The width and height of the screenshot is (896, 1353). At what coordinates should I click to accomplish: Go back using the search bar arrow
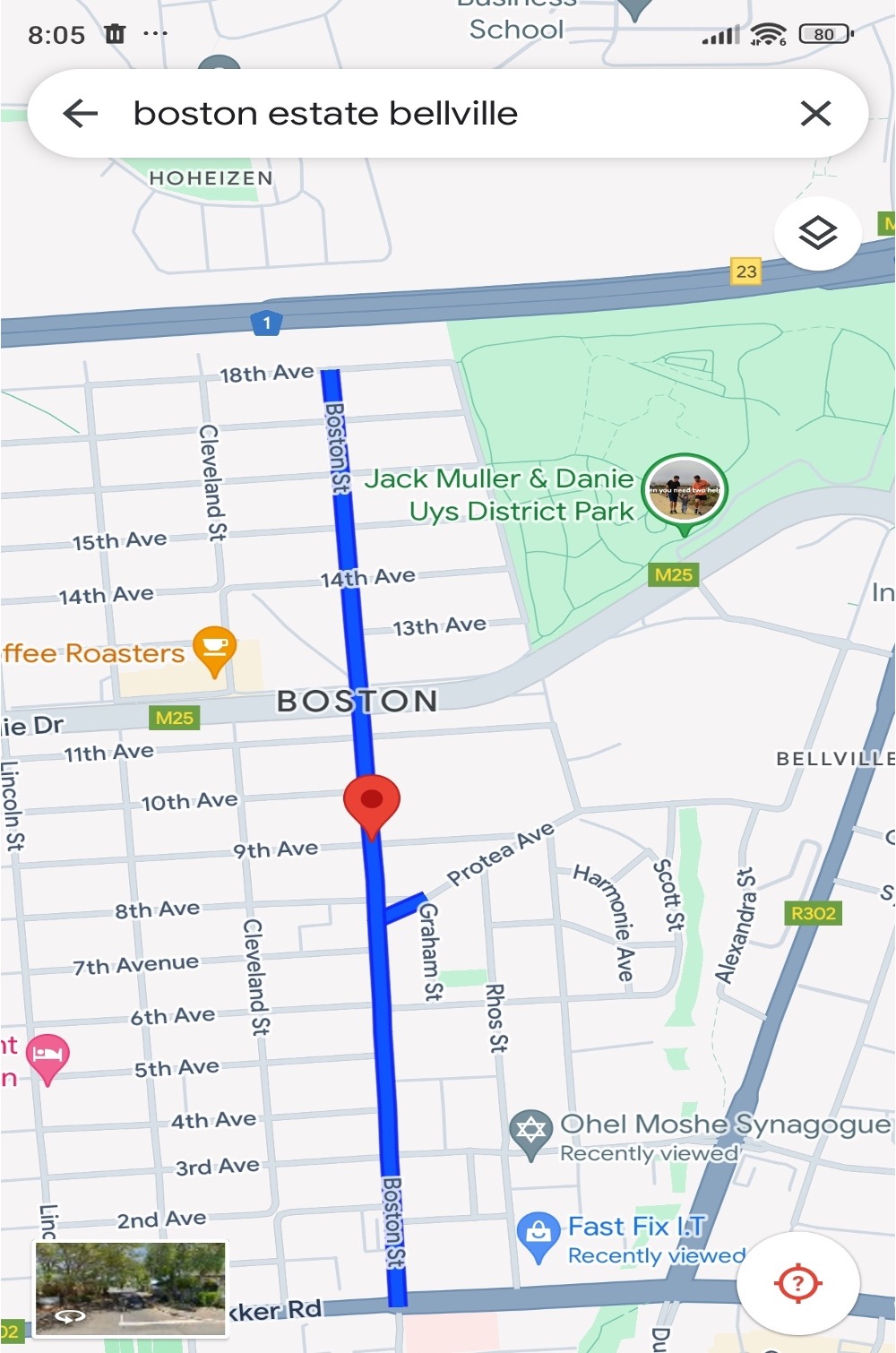(x=81, y=114)
